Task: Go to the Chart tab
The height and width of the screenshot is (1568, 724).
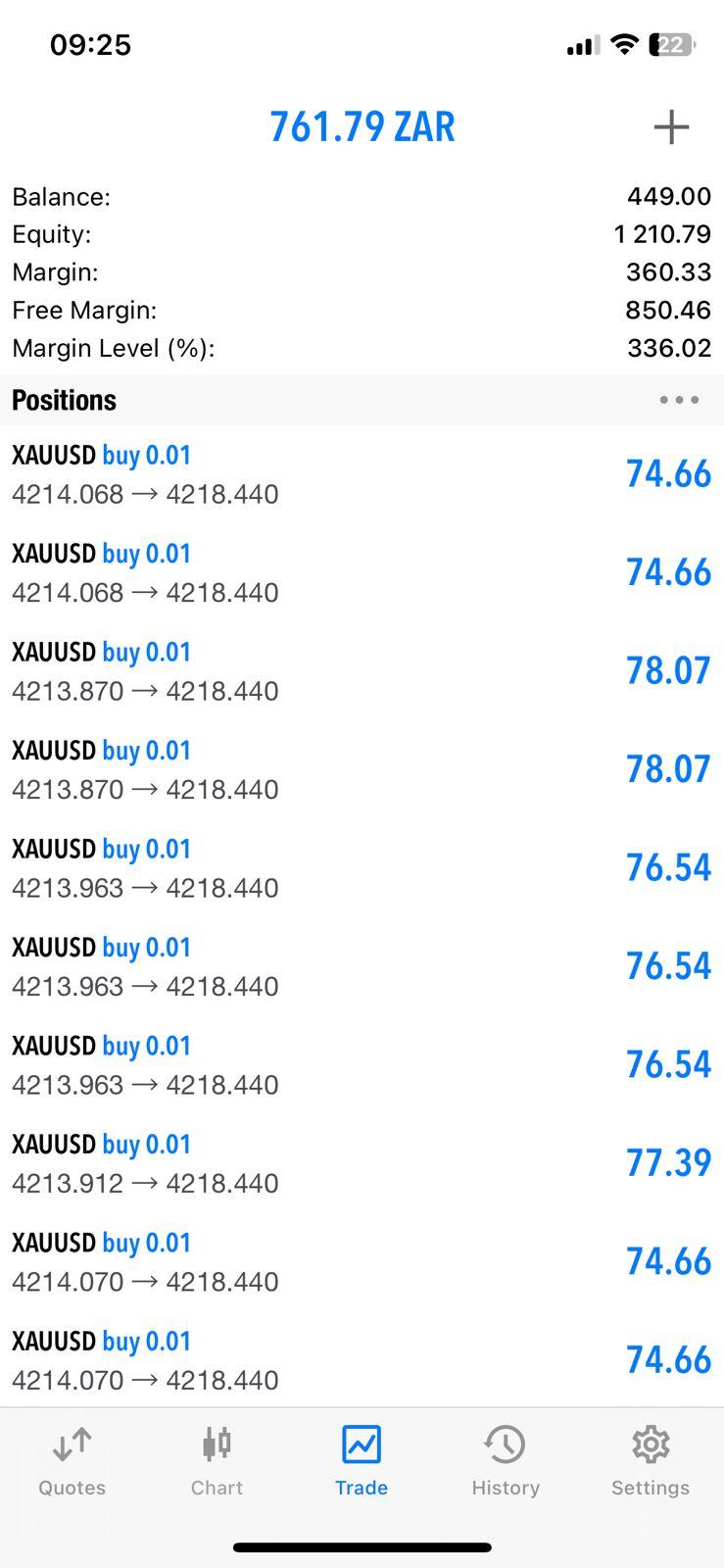Action: (217, 1461)
